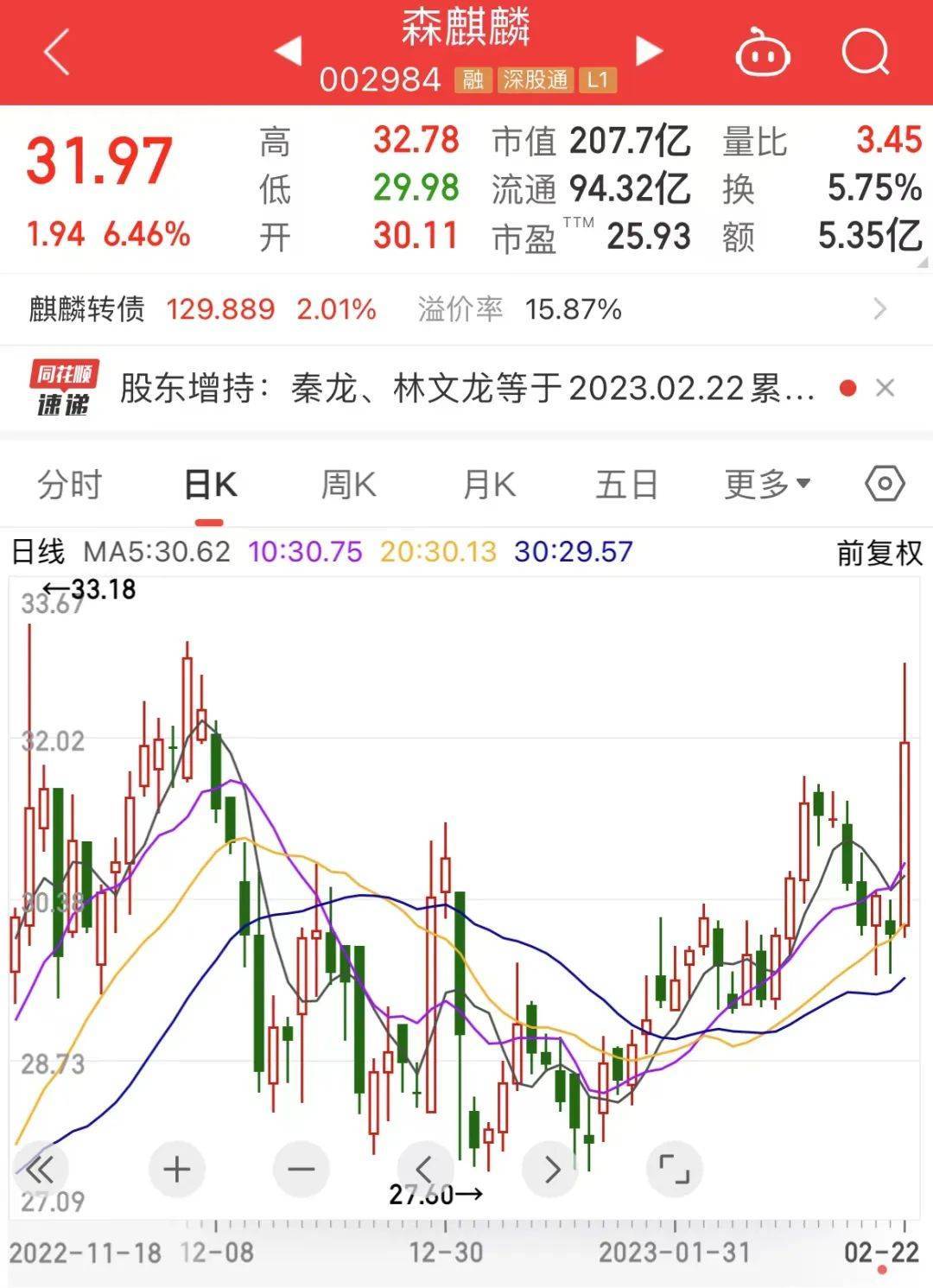The height and width of the screenshot is (1288, 933).
Task: Enter fullscreen chart mode
Action: click(675, 1168)
